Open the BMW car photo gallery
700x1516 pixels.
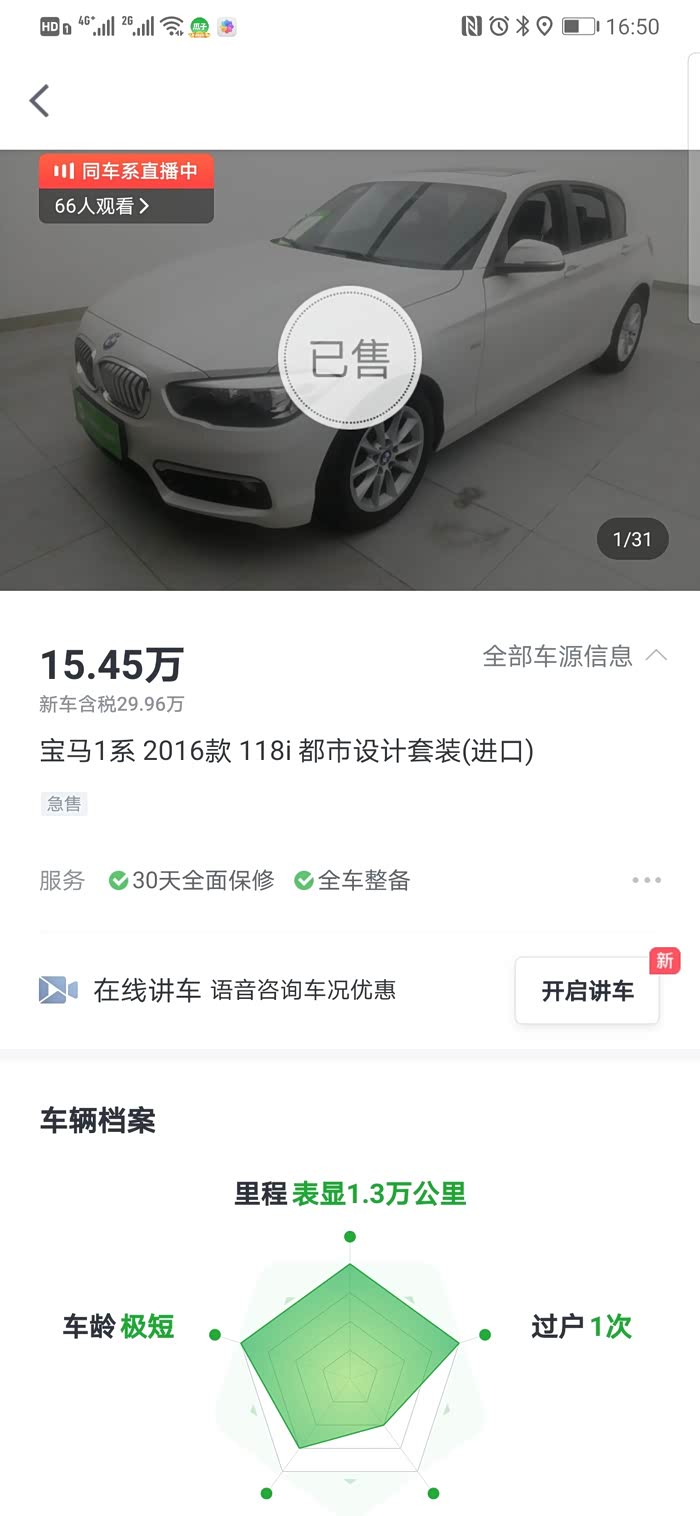[x=350, y=420]
